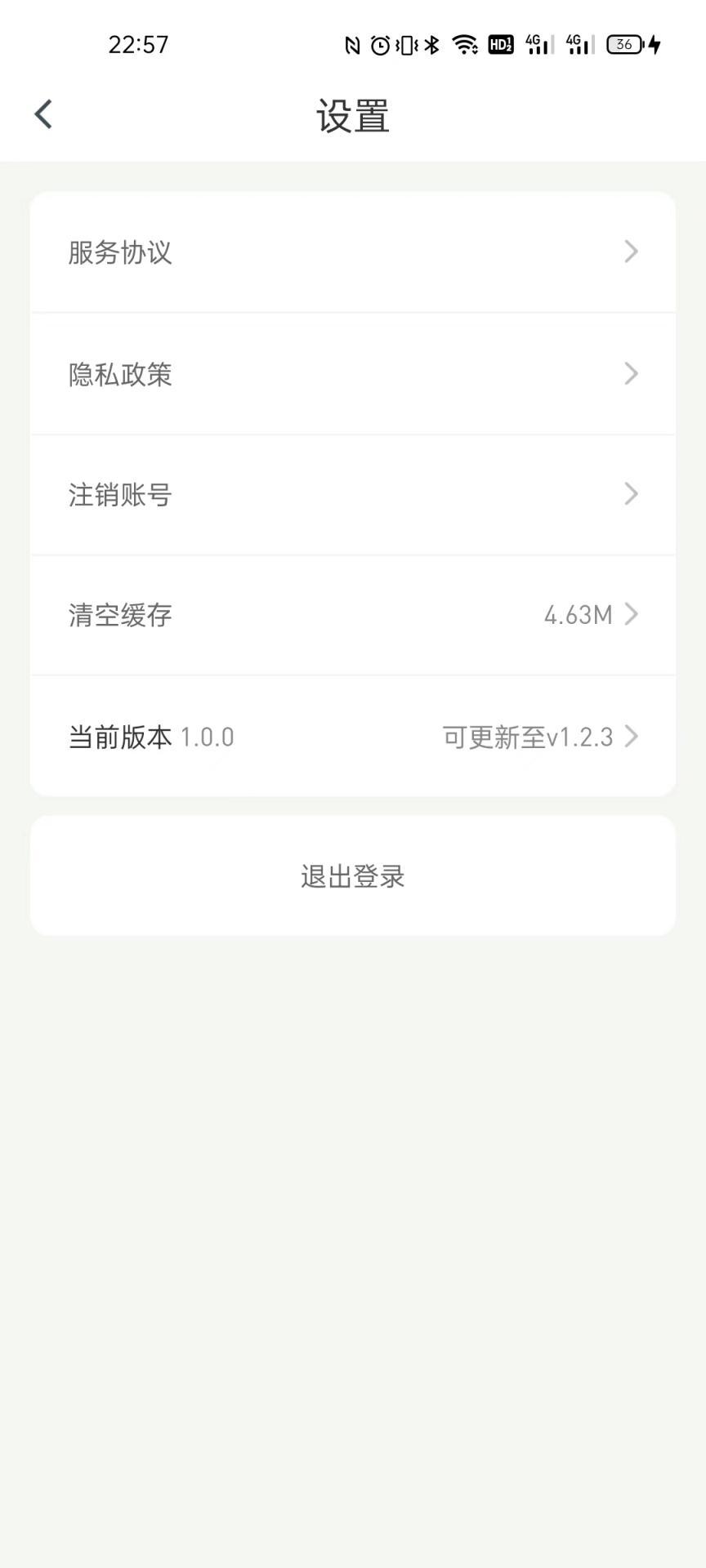Tap 退出登录 to log out
Screen dimensions: 706x1568
point(352,875)
